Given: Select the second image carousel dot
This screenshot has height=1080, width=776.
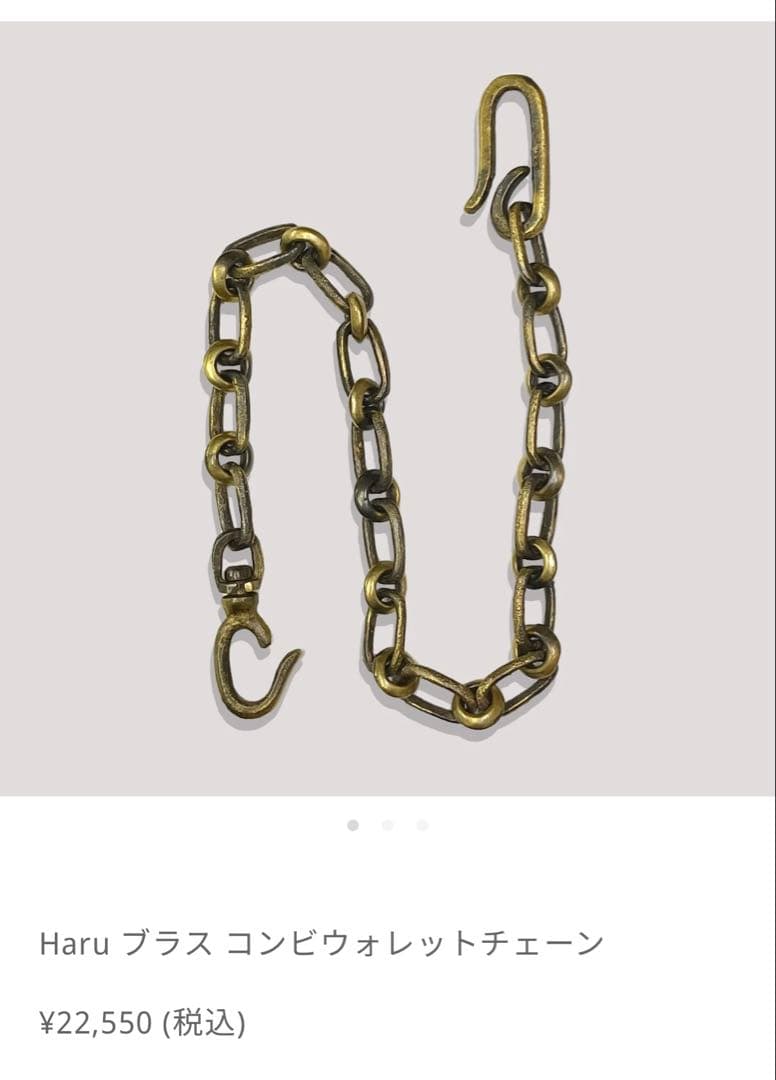Looking at the screenshot, I should tap(387, 825).
